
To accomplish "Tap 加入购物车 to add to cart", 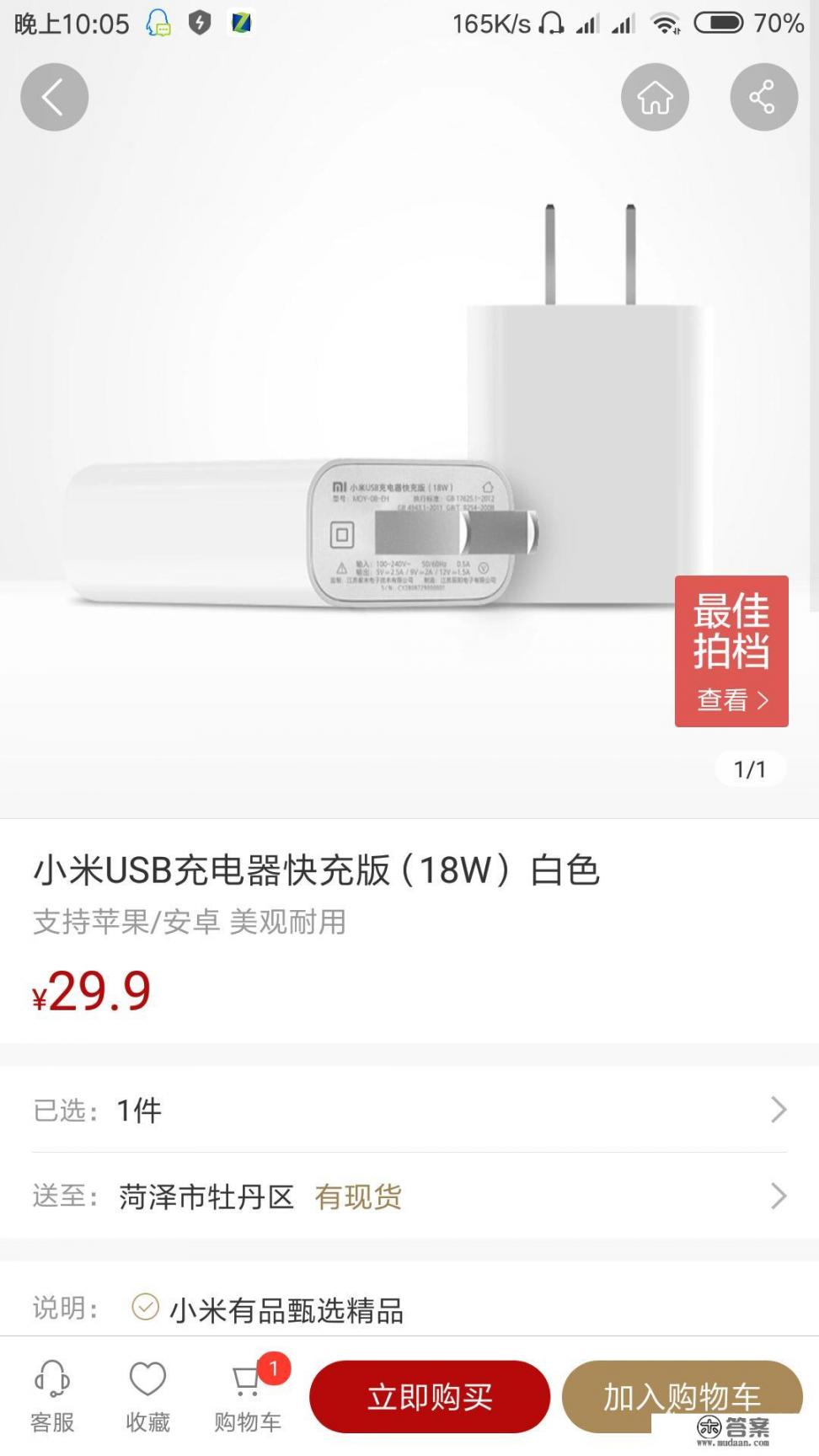I will [x=682, y=1396].
